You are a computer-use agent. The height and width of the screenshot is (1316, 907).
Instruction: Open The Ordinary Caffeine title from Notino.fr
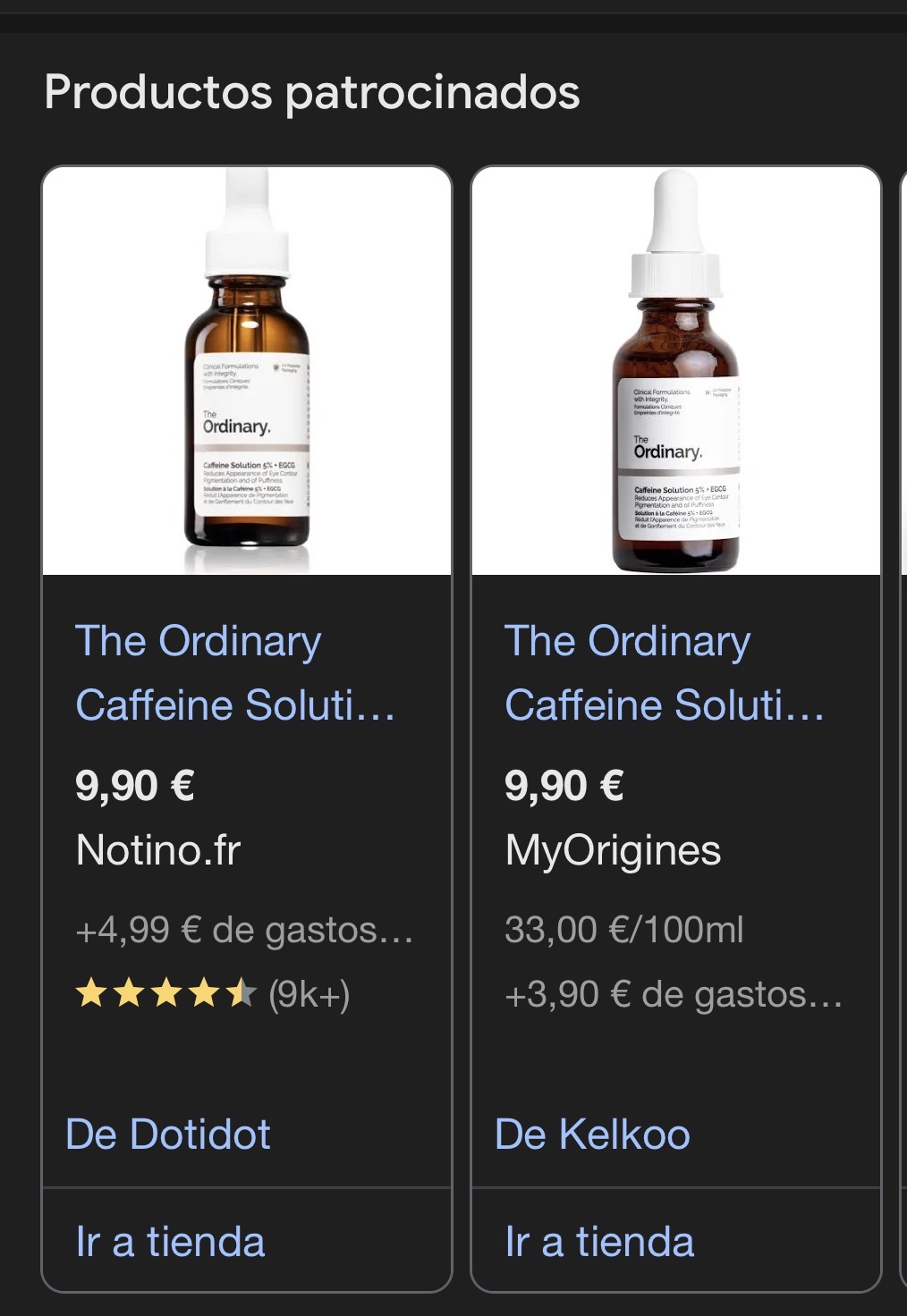[x=234, y=672]
